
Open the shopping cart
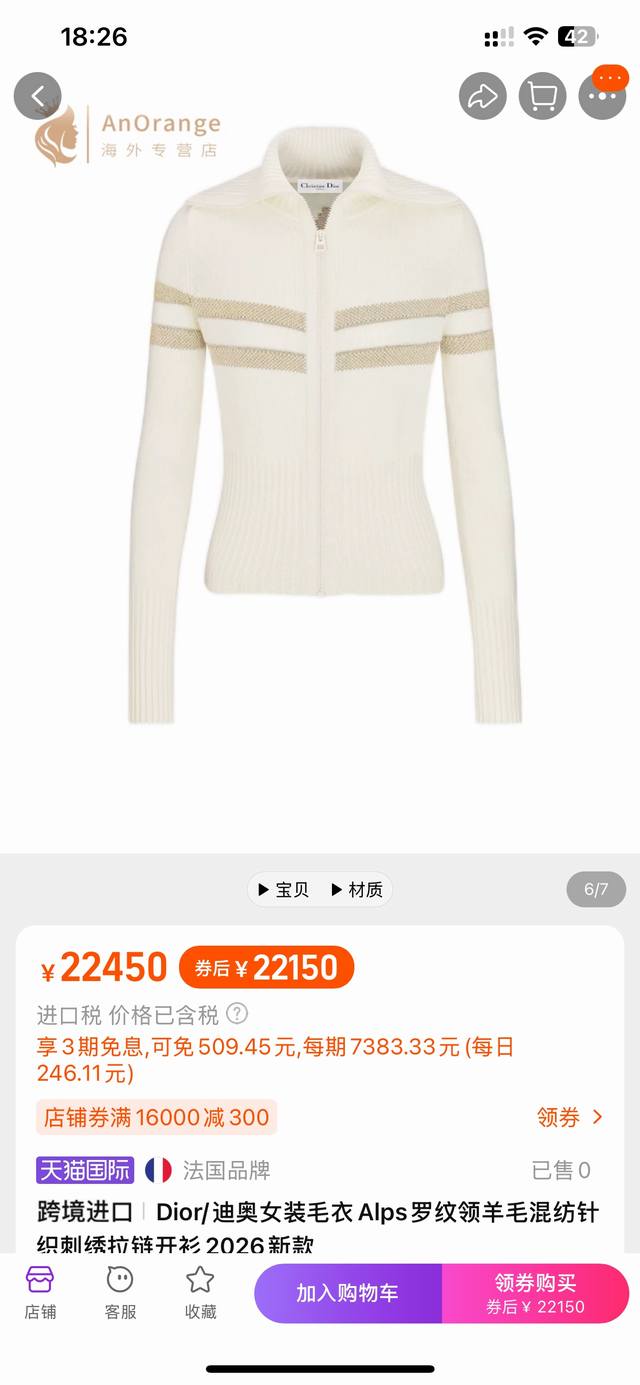pos(542,96)
